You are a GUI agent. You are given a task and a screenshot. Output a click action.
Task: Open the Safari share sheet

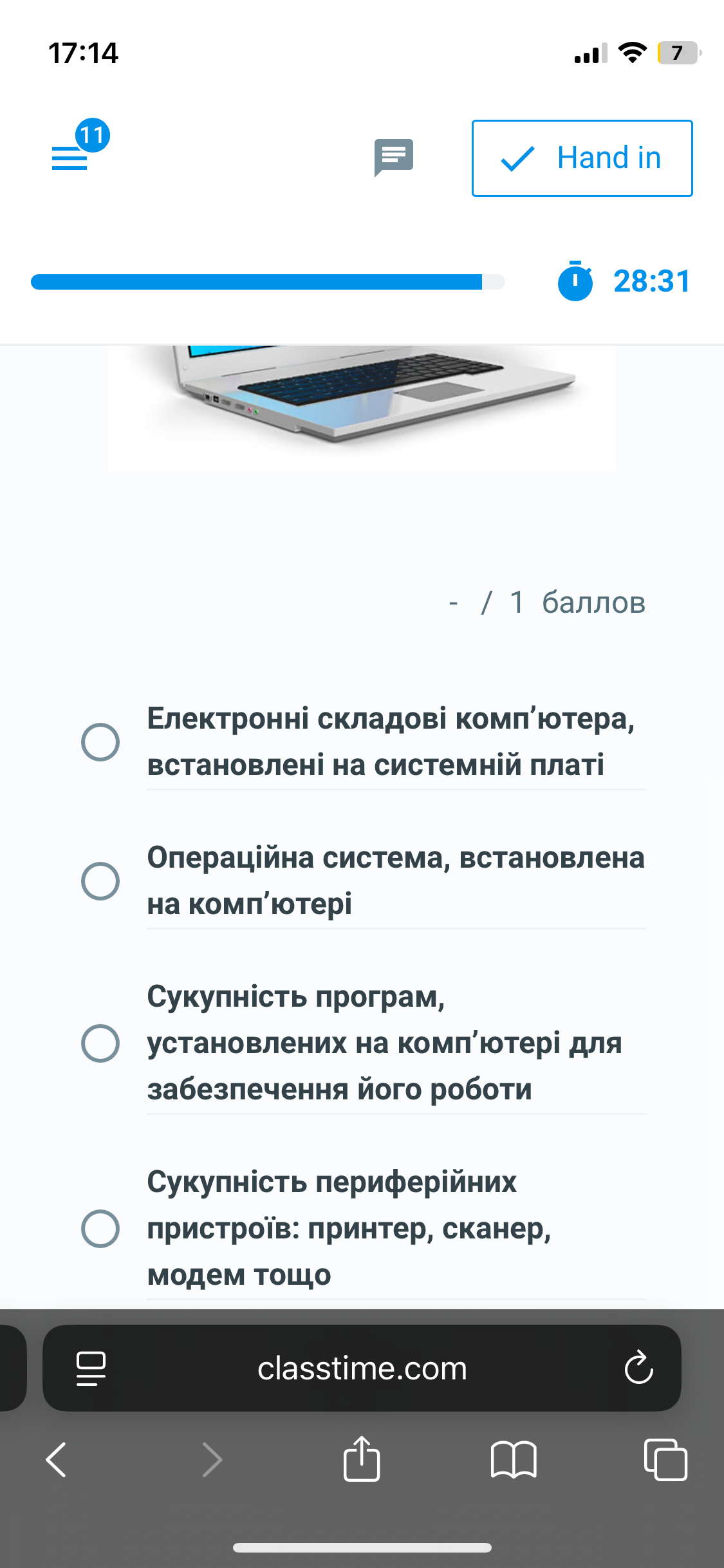[362, 1459]
